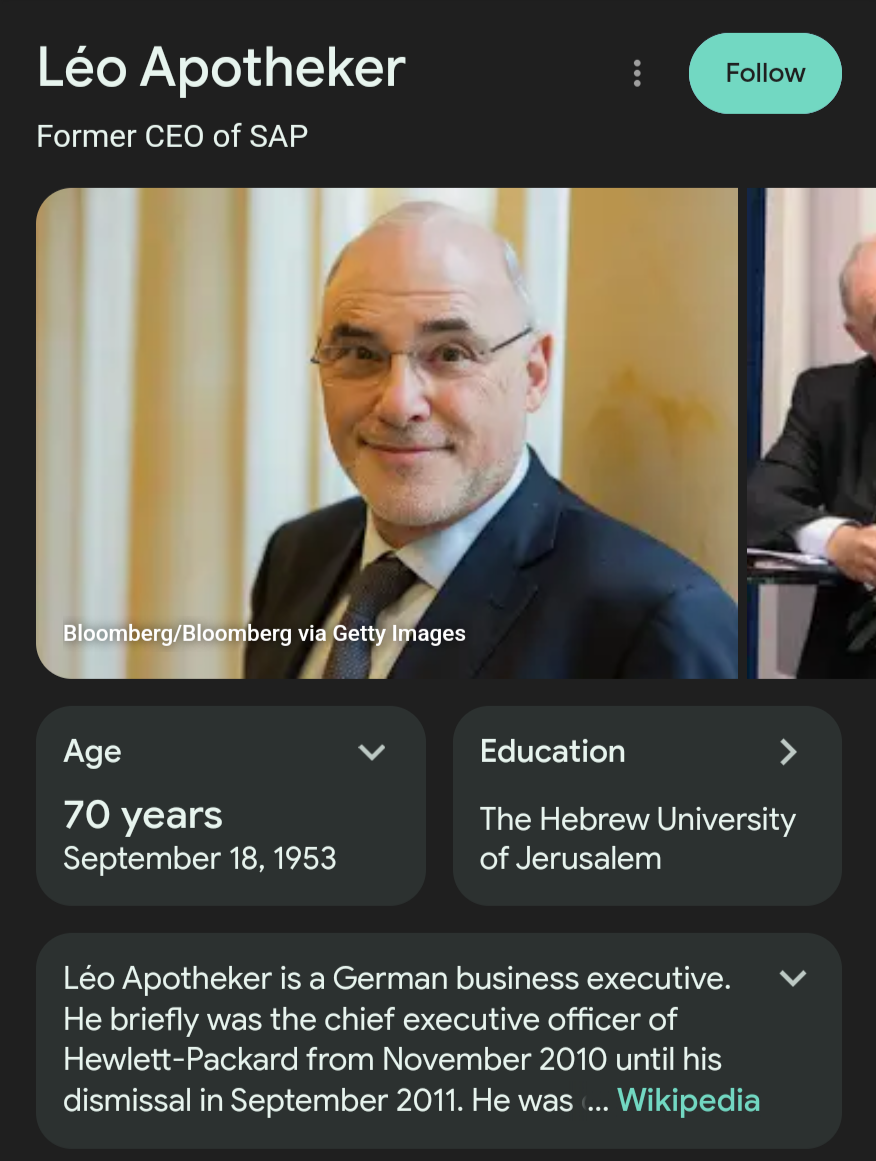Follow Léo Apotheker
The height and width of the screenshot is (1161, 876).
[765, 73]
